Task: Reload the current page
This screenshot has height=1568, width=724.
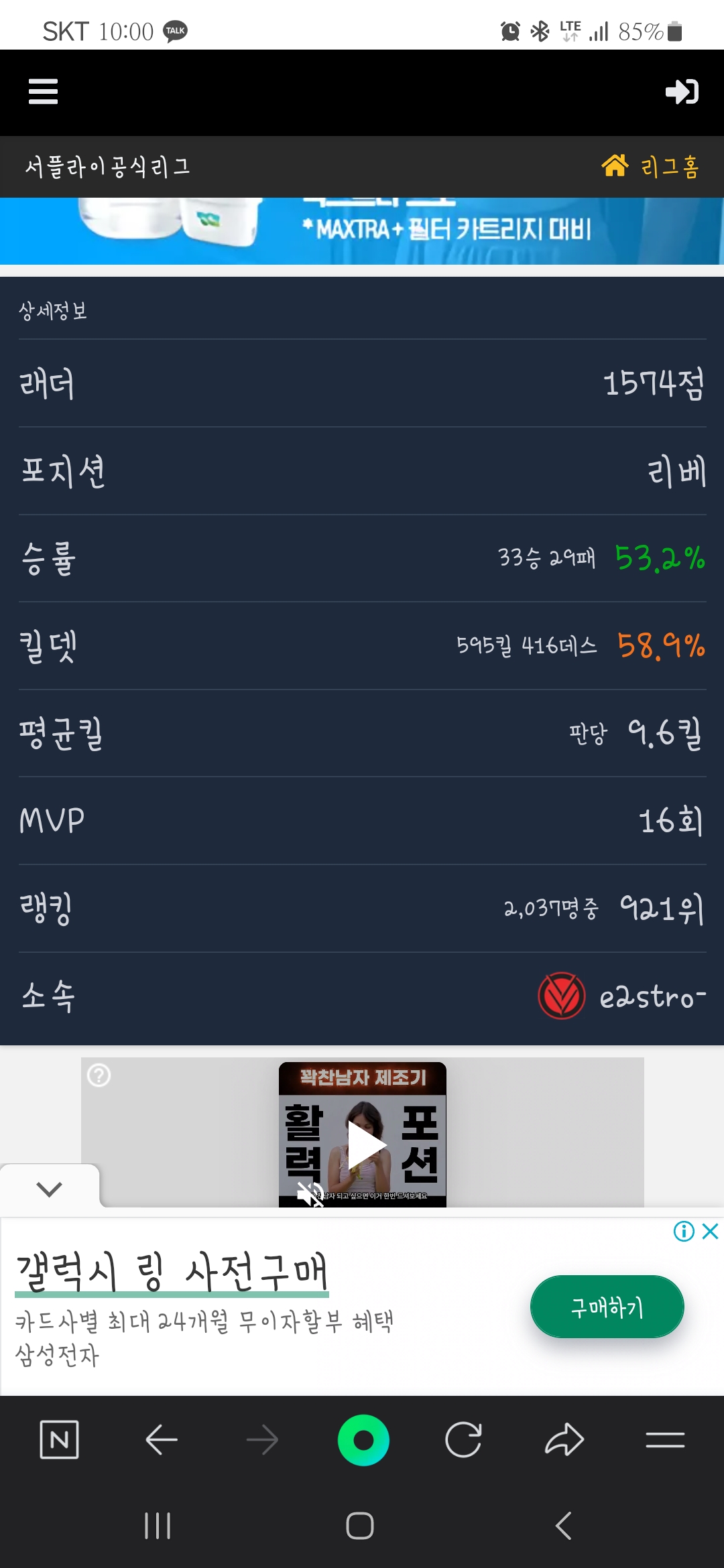Action: (x=463, y=1439)
